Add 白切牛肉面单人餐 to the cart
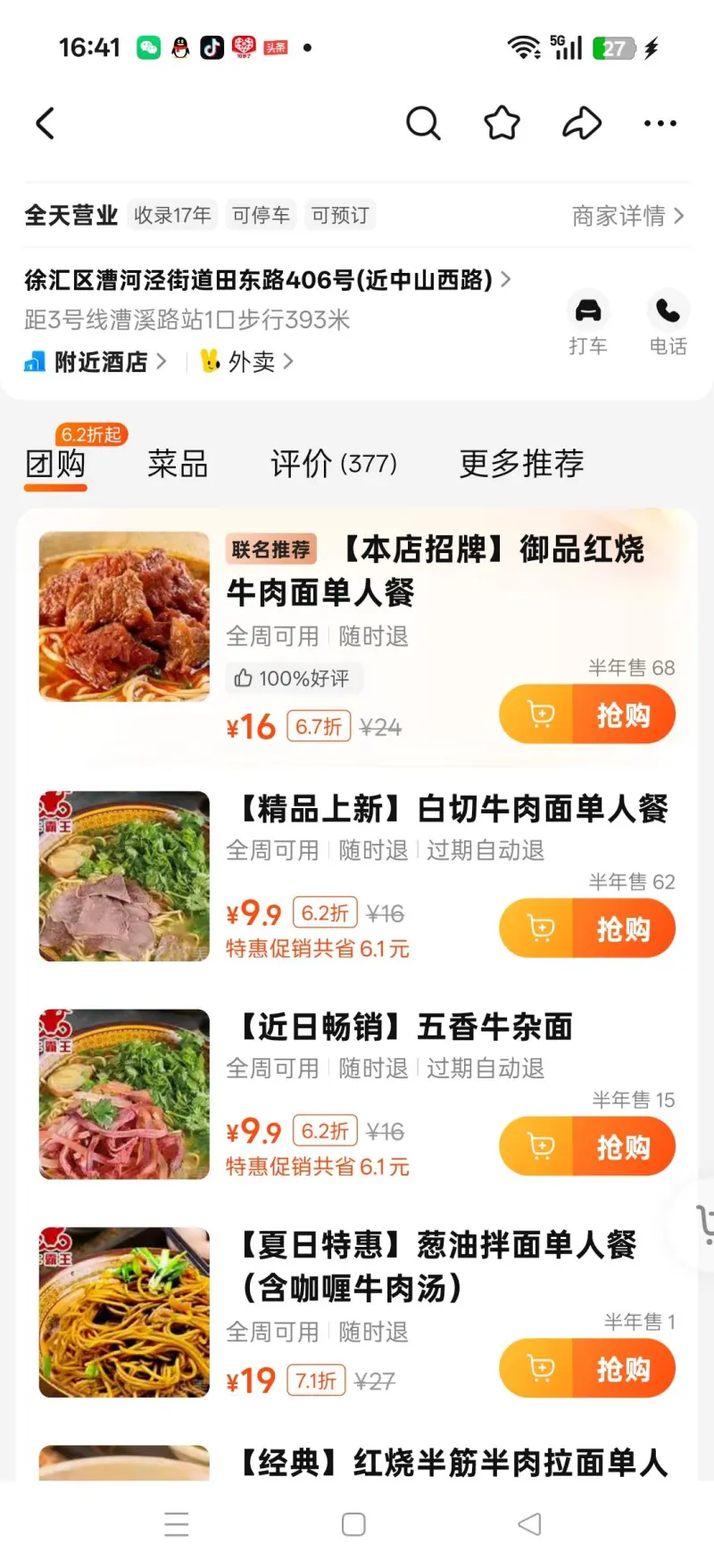714x1568 pixels. pyautogui.click(x=540, y=929)
